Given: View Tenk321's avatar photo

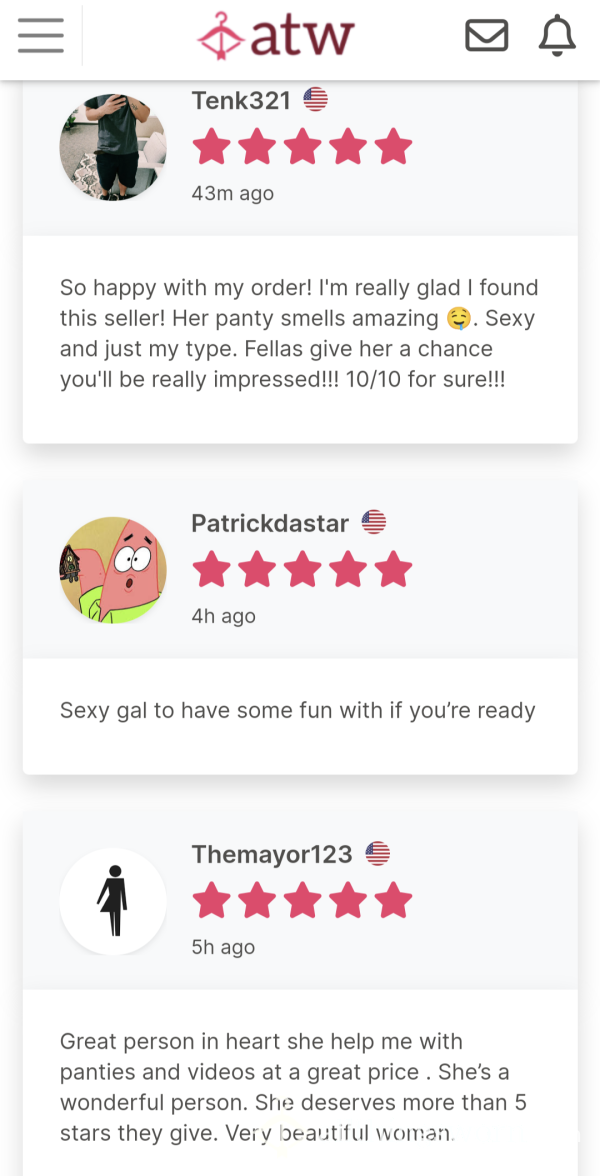Looking at the screenshot, I should (x=112, y=147).
